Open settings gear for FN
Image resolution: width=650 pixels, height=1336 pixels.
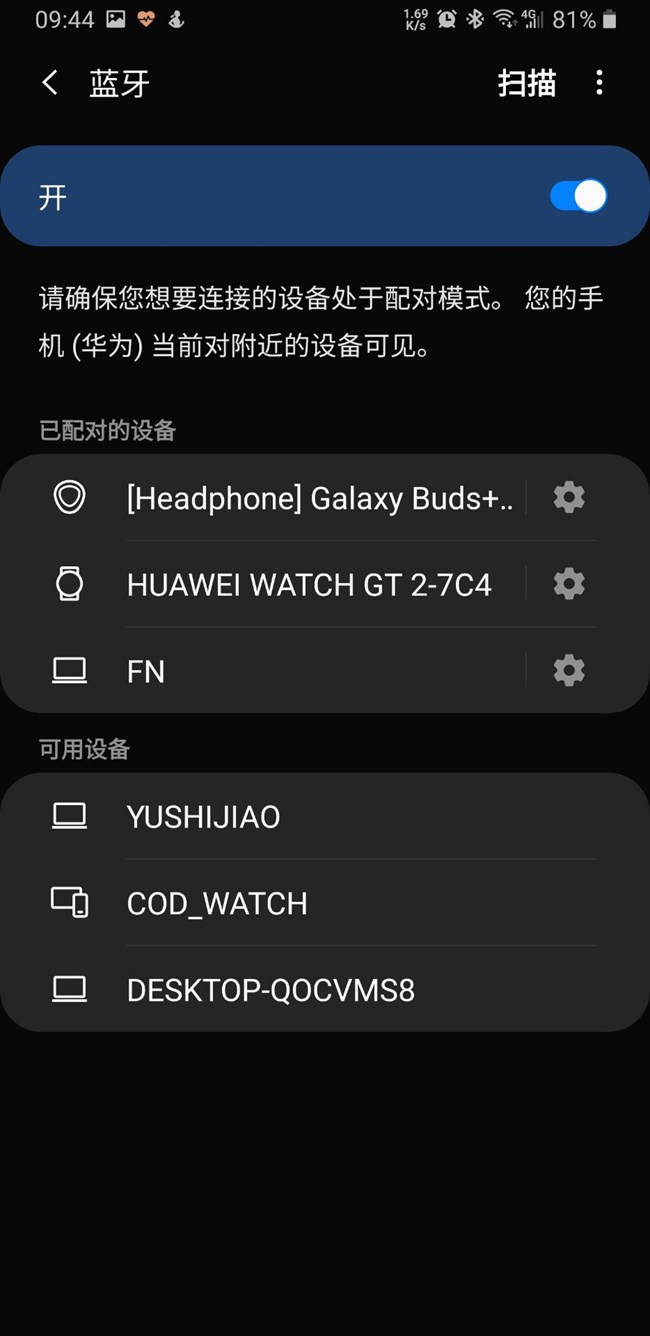[x=569, y=670]
